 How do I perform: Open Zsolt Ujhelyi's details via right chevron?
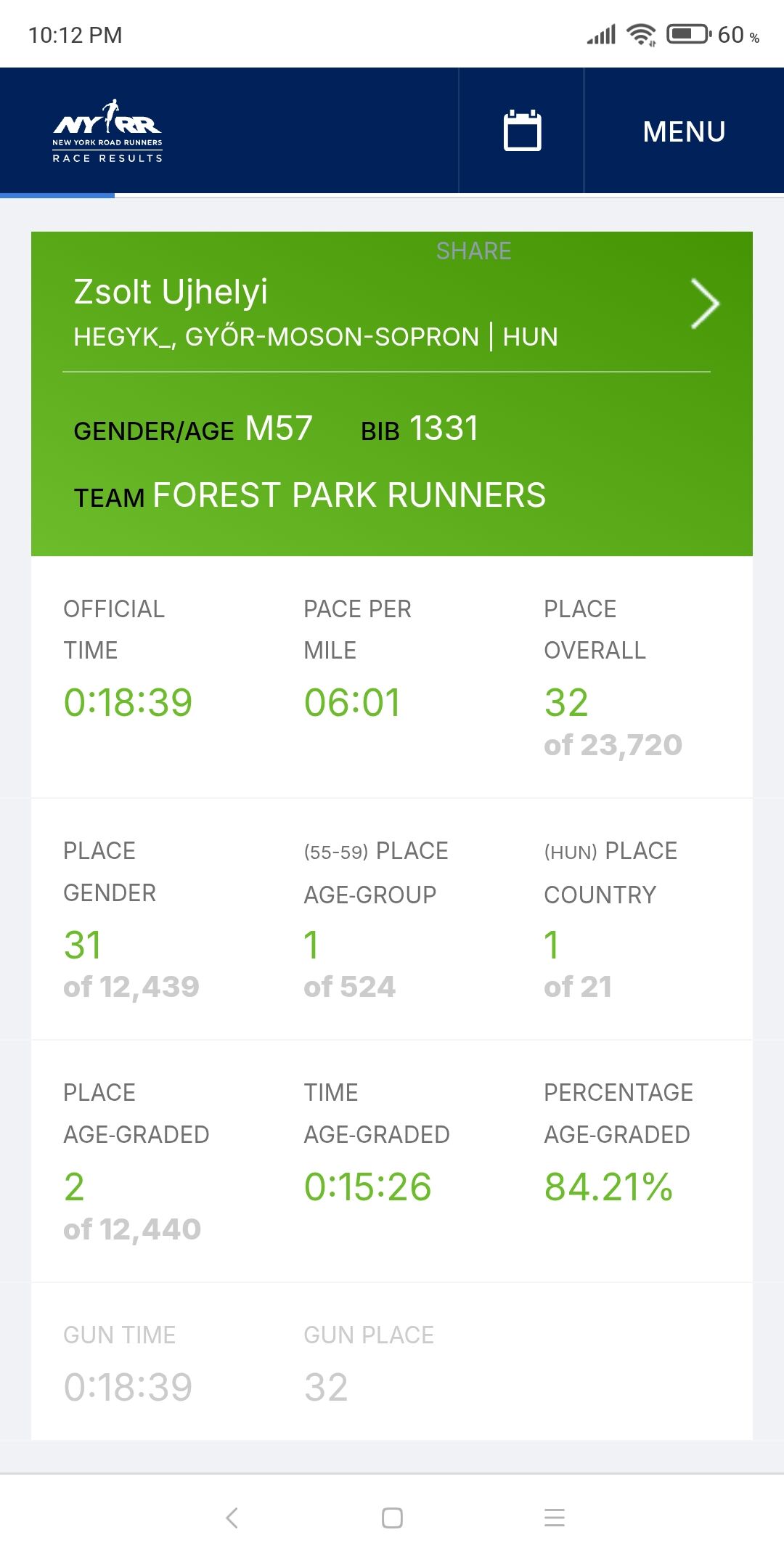tap(704, 304)
